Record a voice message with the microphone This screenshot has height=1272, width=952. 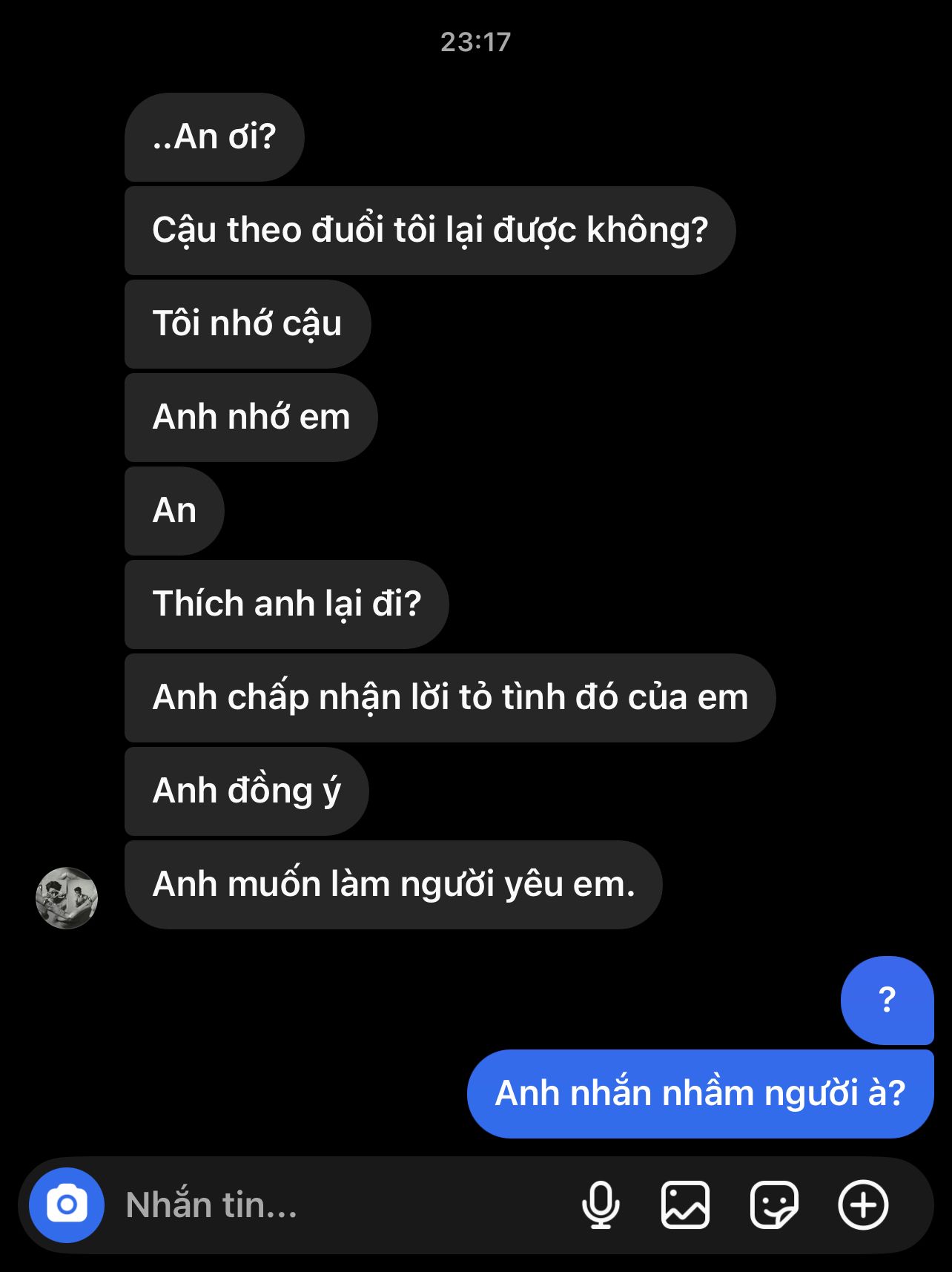[x=601, y=1205]
